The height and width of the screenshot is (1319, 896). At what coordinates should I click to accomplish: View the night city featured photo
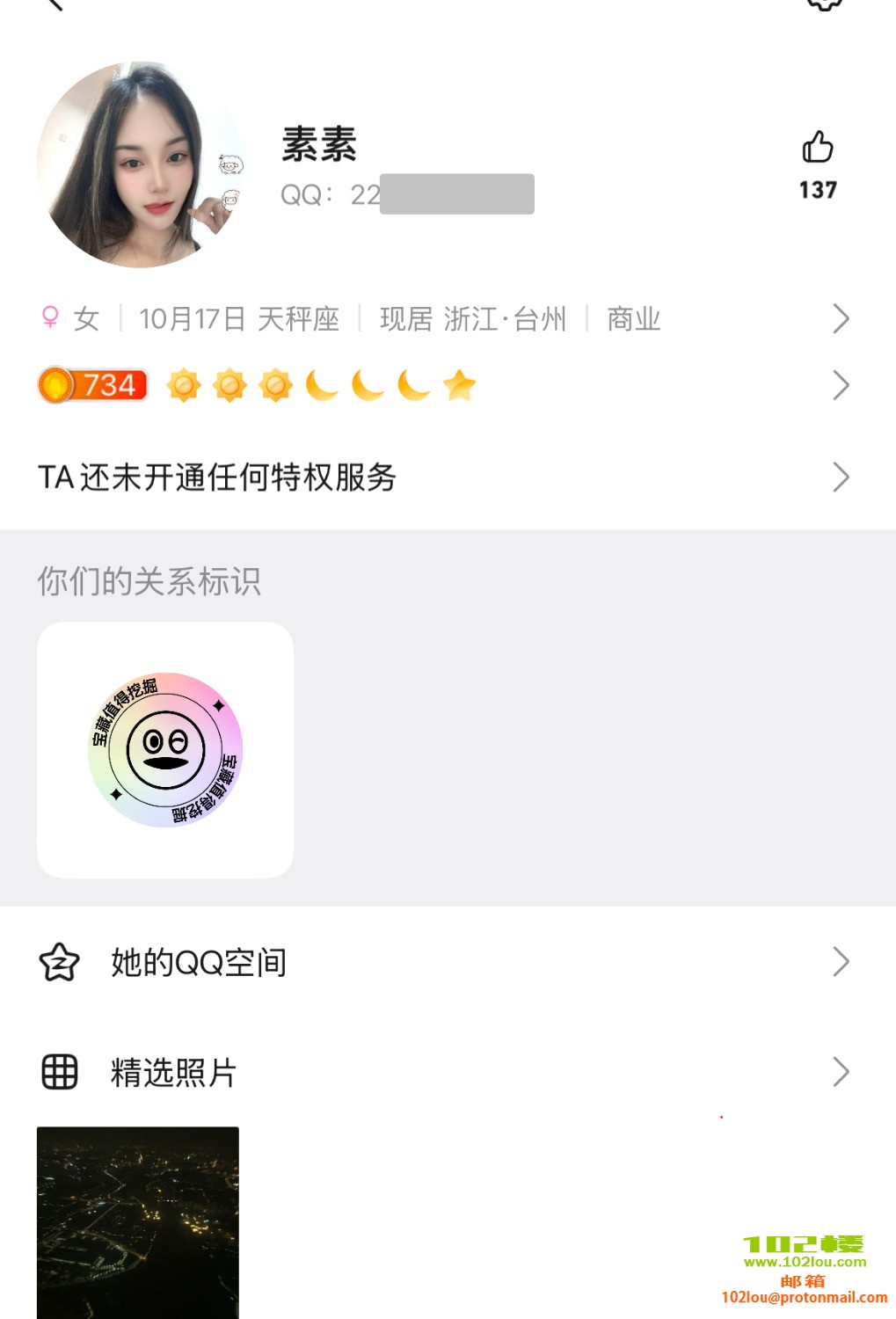click(138, 1222)
